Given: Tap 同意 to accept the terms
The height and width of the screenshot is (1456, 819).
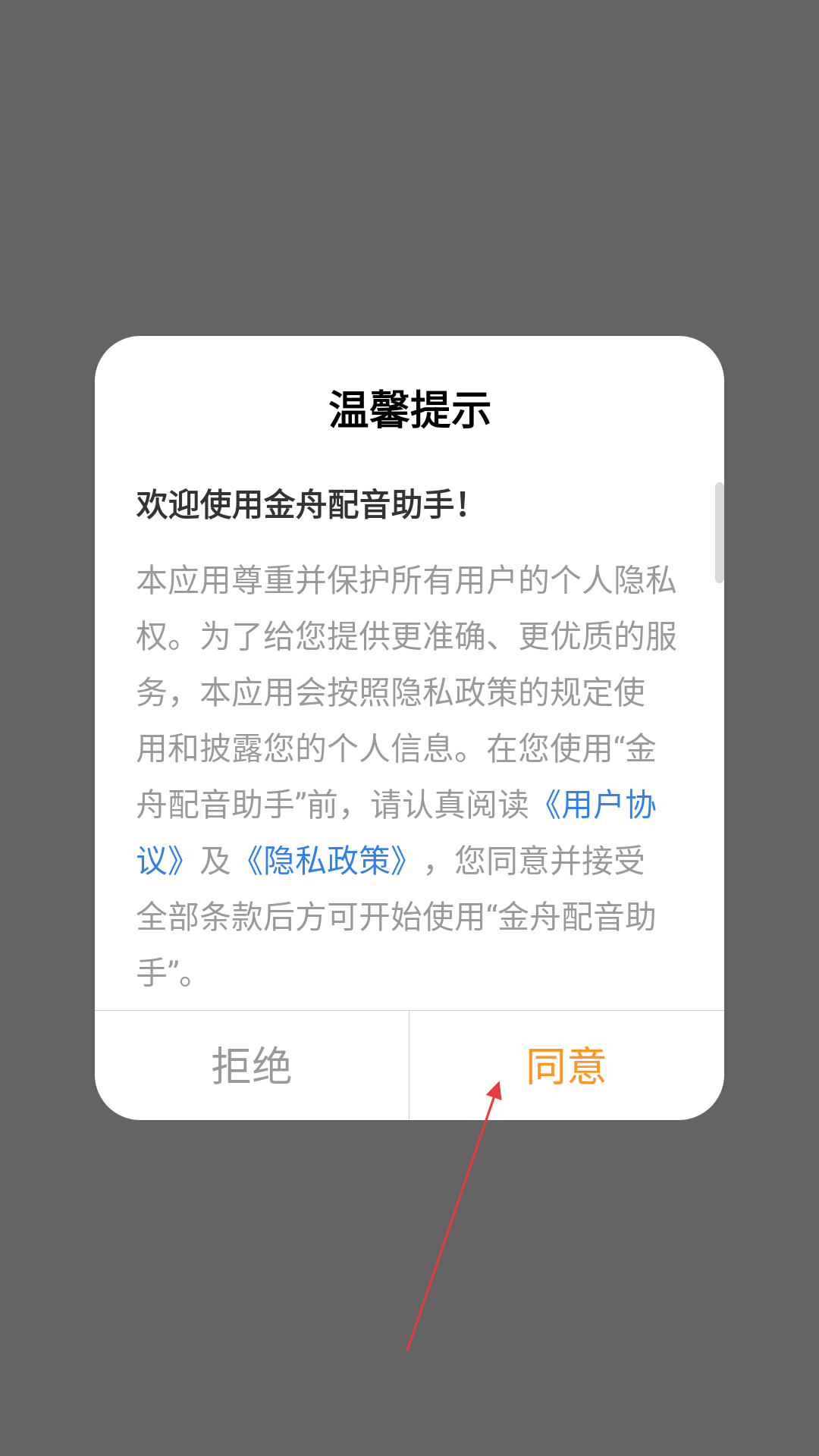Looking at the screenshot, I should pyautogui.click(x=566, y=1065).
